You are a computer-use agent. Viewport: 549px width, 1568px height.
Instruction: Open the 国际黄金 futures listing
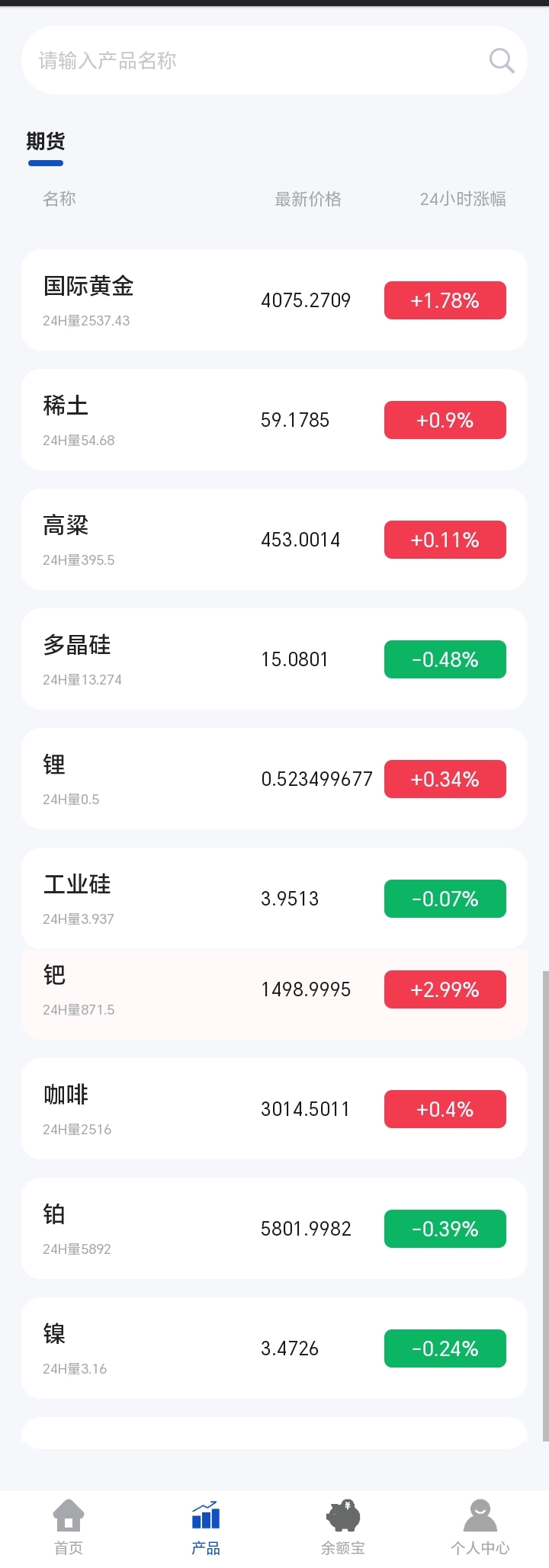tap(274, 300)
